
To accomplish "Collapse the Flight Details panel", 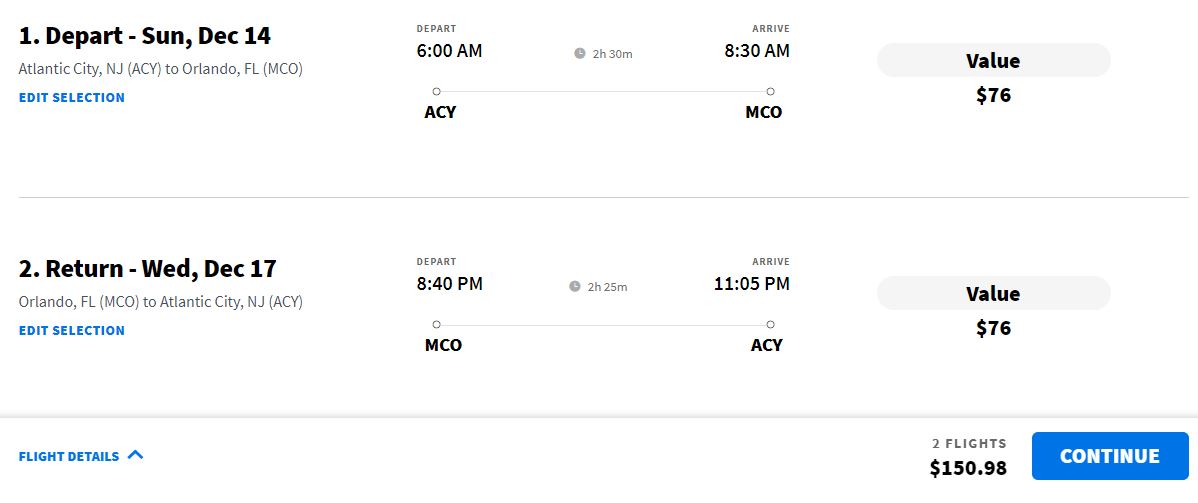I will pos(81,456).
